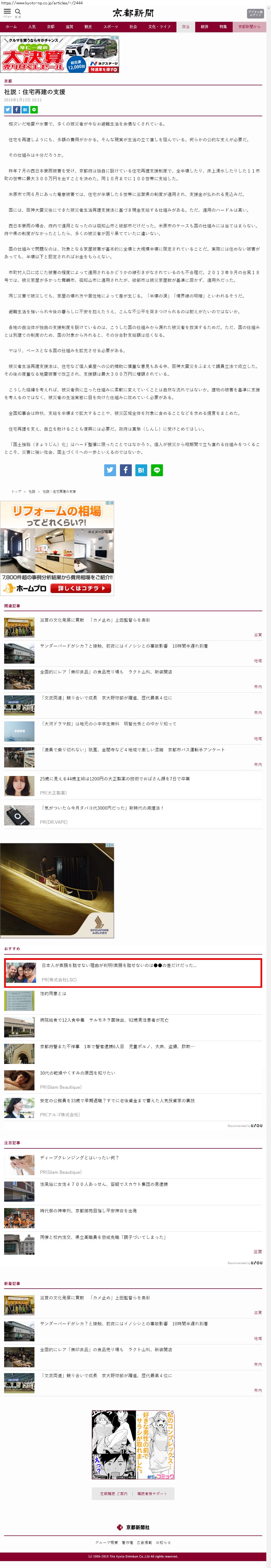Screen dimensions: 271x1568
Task: Switch to the ホーム tab
Action: click(11, 27)
